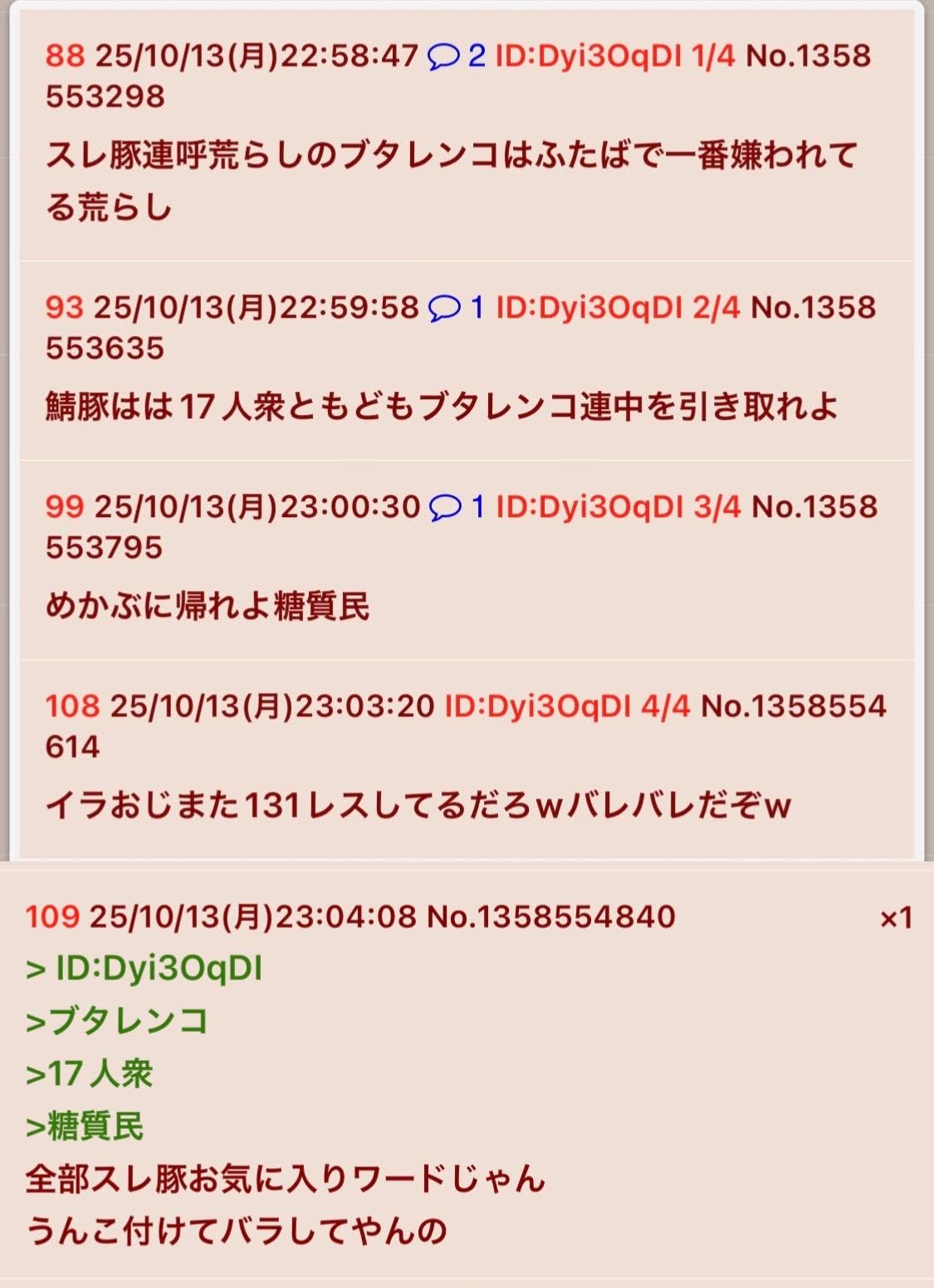Open the quoted >ブタレンコ line
The width and height of the screenshot is (934, 1288).
117,1021
